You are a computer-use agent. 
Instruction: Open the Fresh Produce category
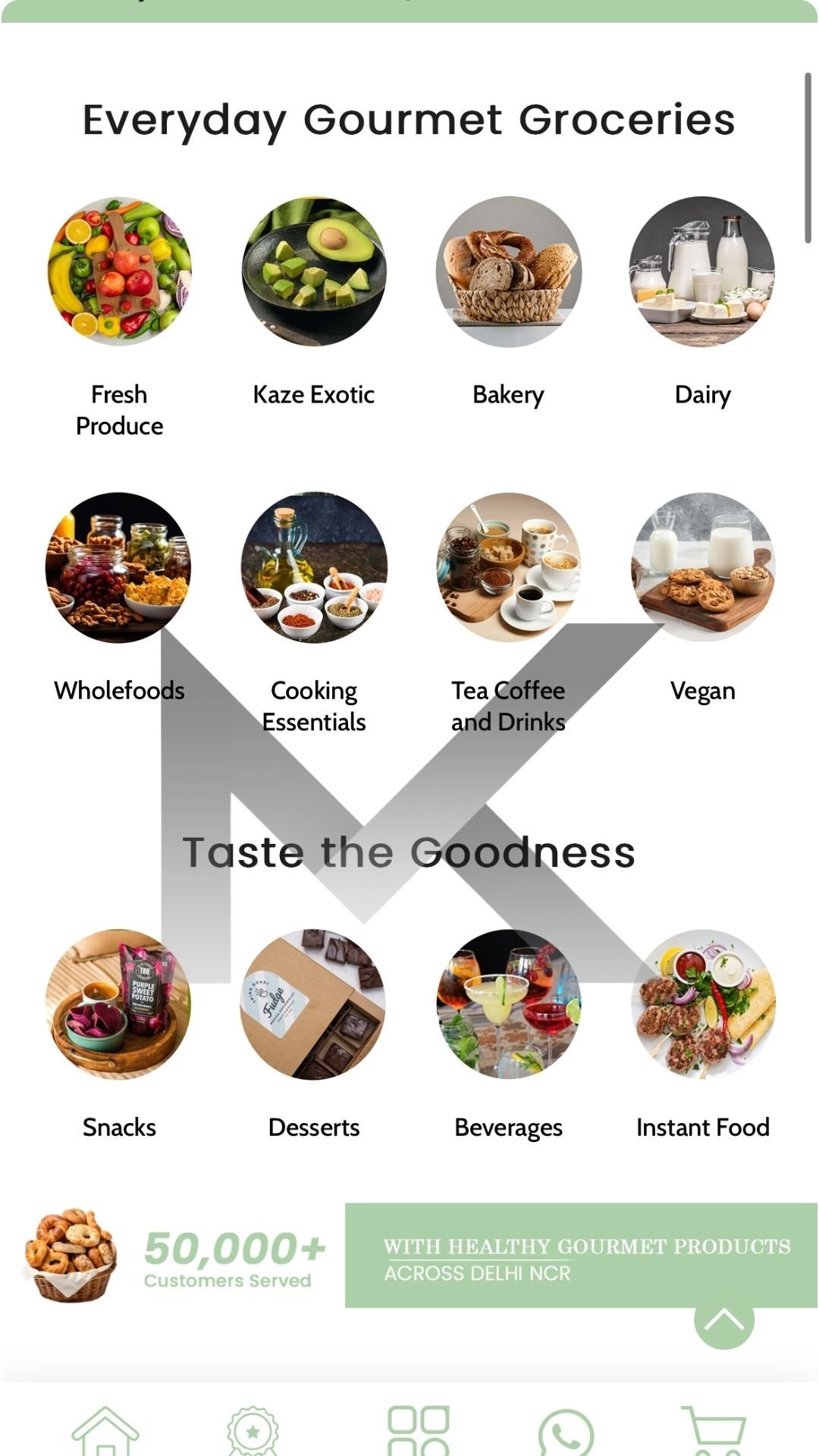[119, 271]
